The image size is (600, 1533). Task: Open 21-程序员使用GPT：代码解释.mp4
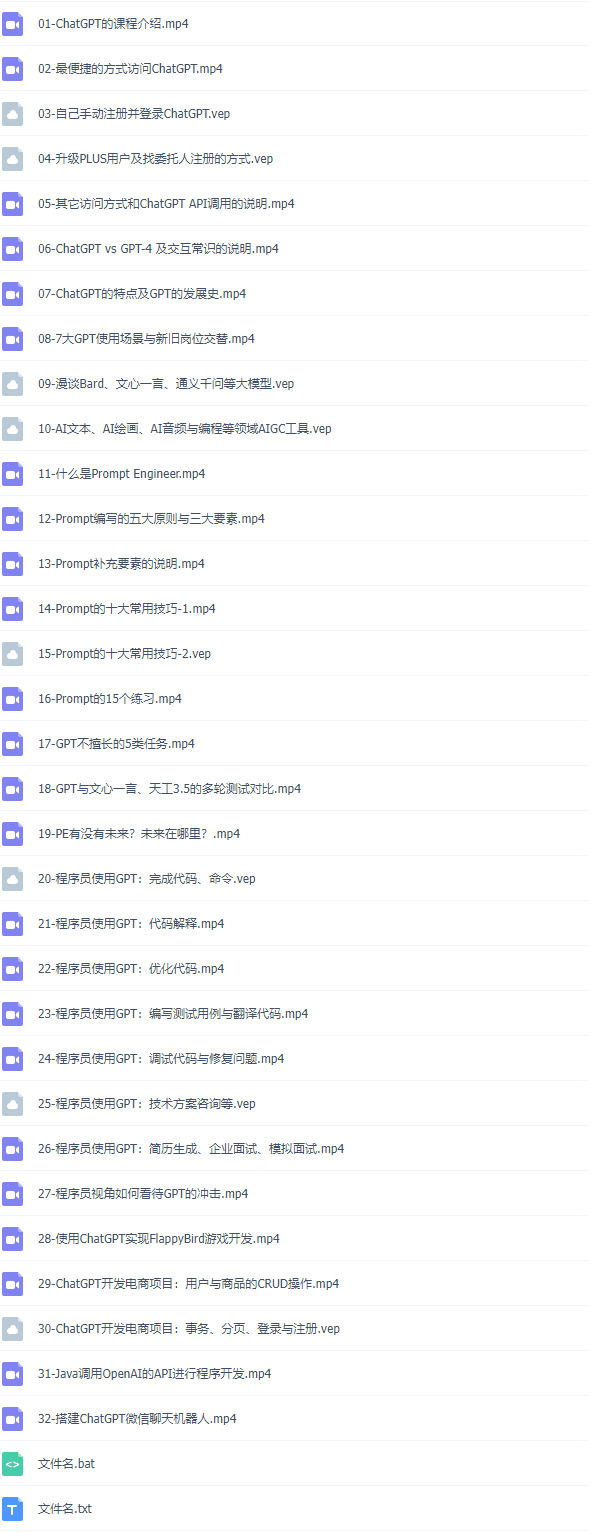131,924
